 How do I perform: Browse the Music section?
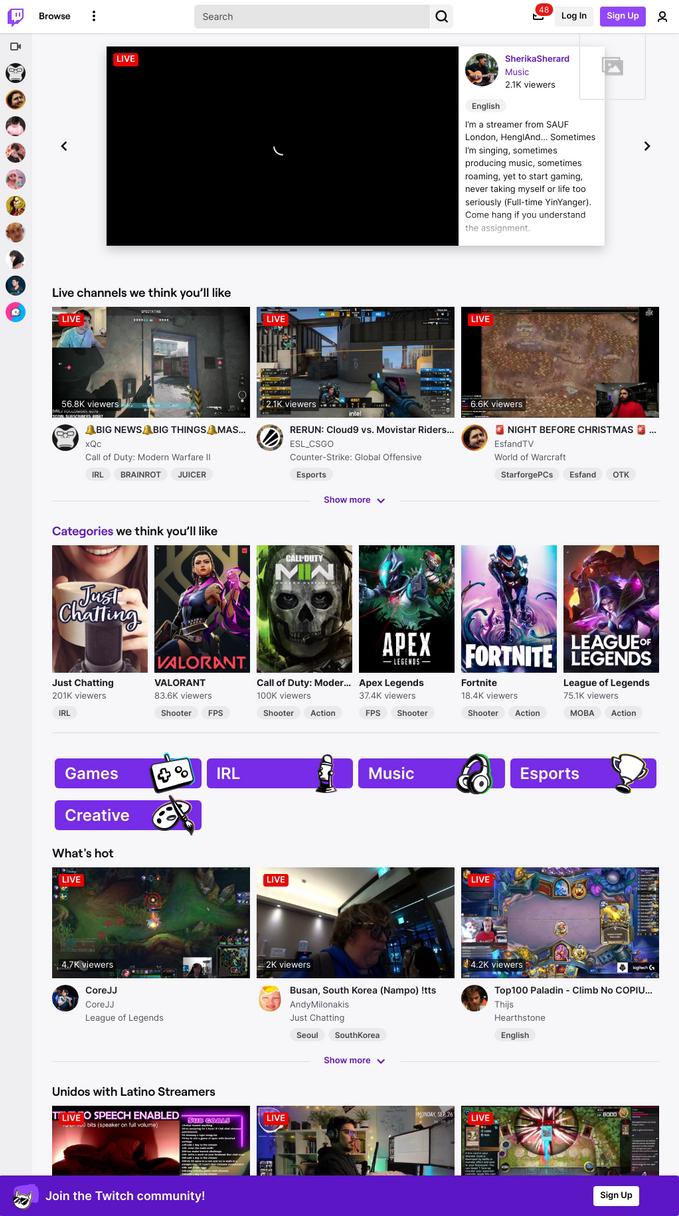[x=430, y=774]
